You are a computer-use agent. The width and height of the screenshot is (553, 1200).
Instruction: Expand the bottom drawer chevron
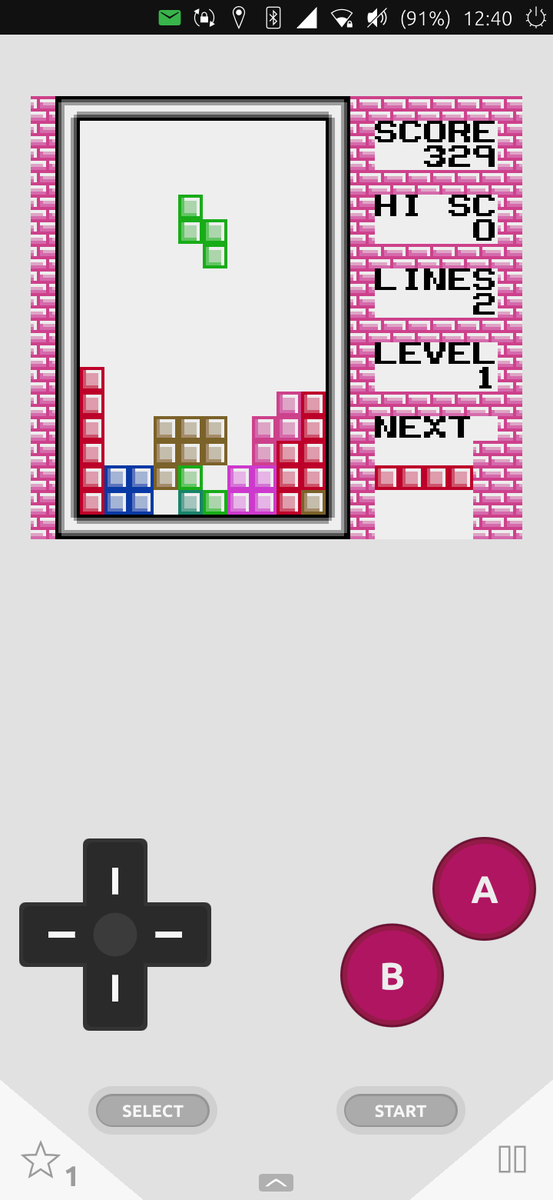pos(276,1182)
